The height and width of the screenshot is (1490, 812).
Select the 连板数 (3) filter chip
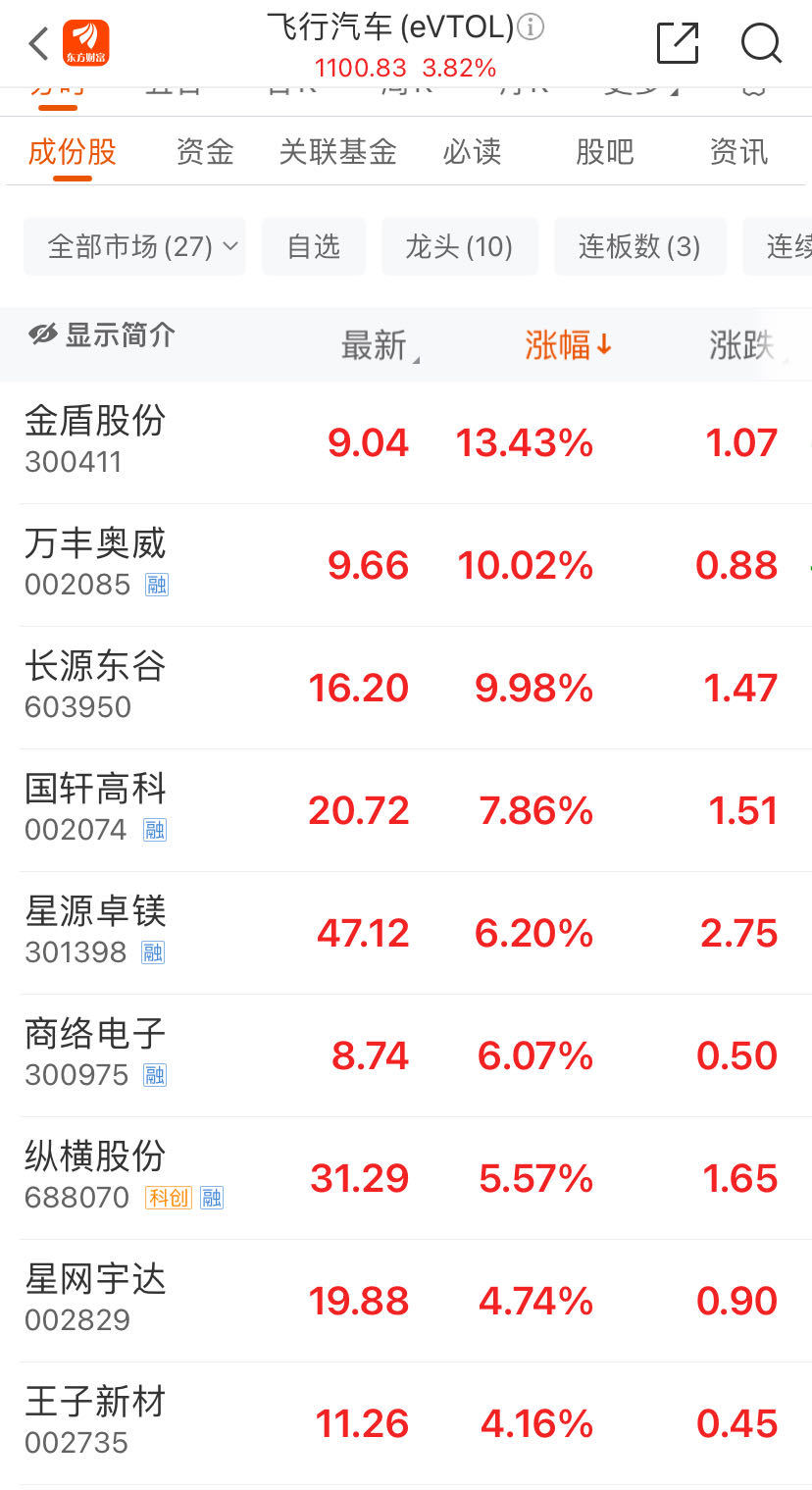coord(640,246)
